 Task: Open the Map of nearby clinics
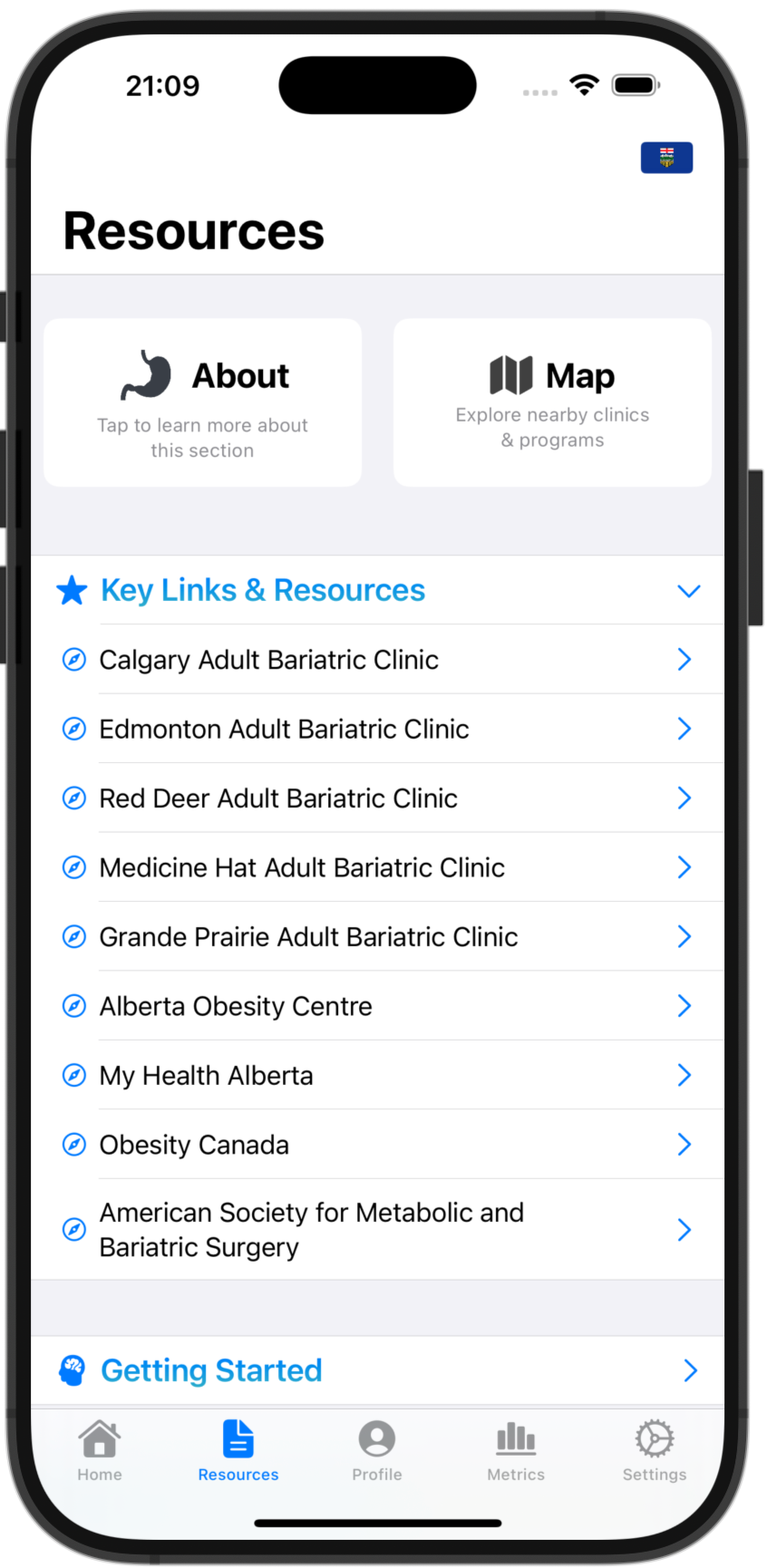pyautogui.click(x=552, y=402)
